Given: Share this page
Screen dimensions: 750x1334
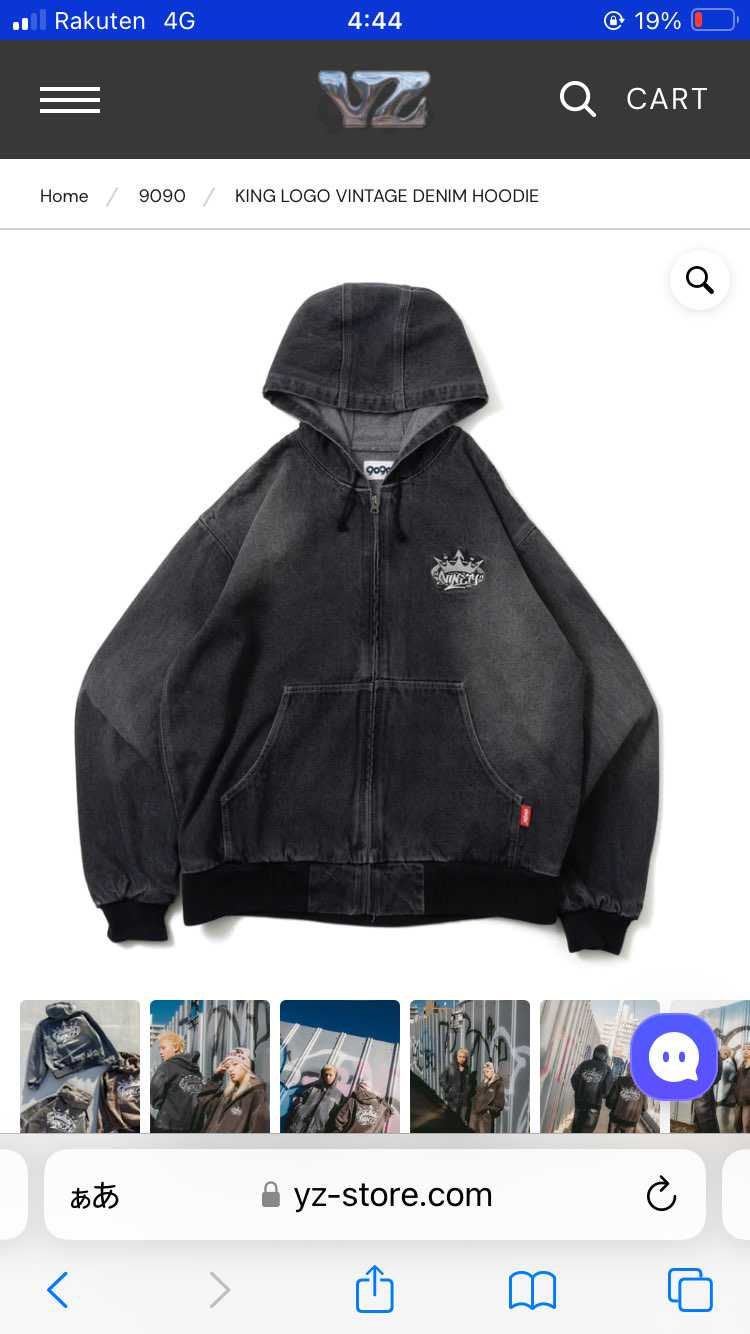Looking at the screenshot, I should 375,1290.
